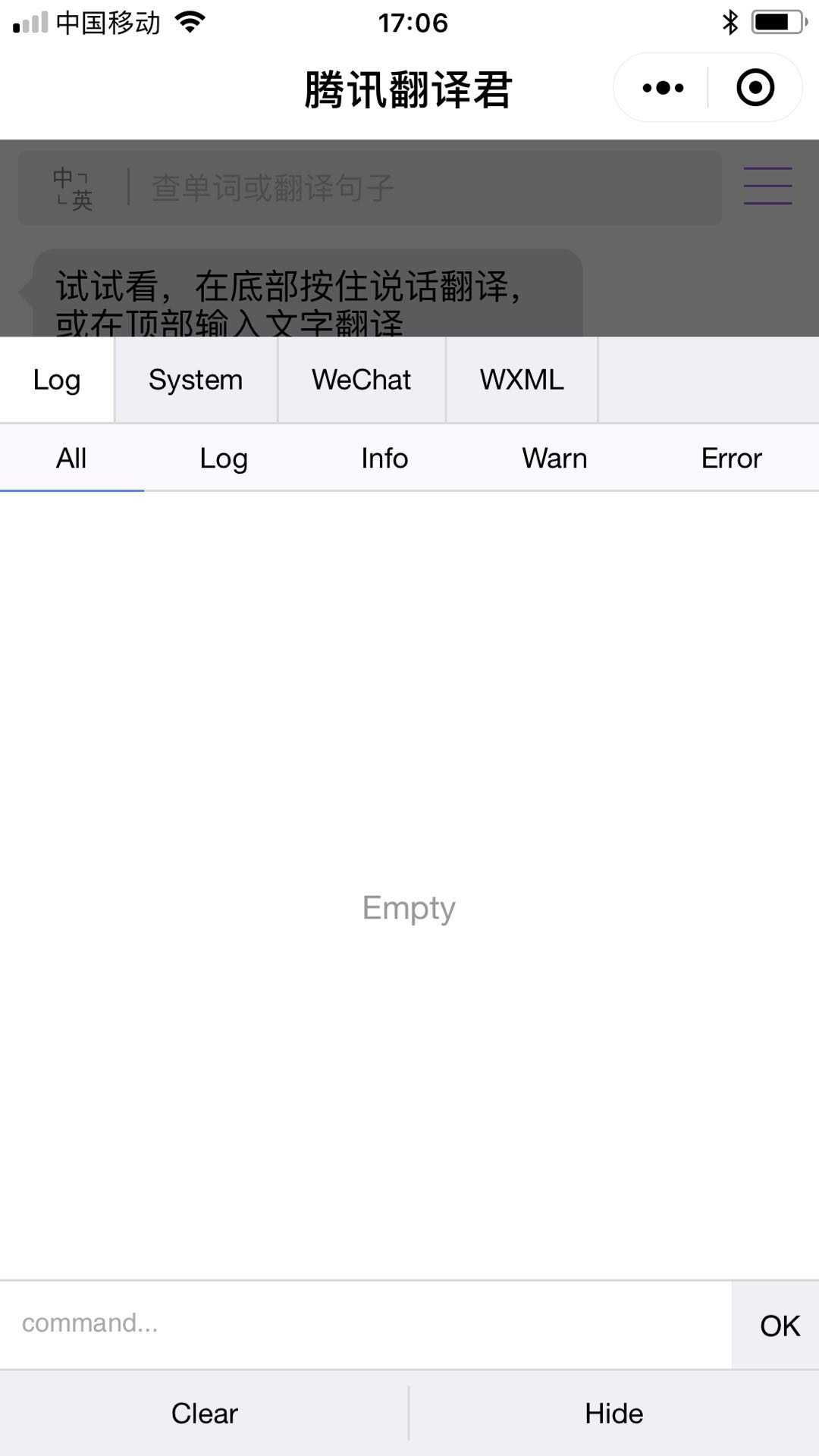Filter console by Error level
This screenshot has height=1456, width=819.
click(731, 459)
